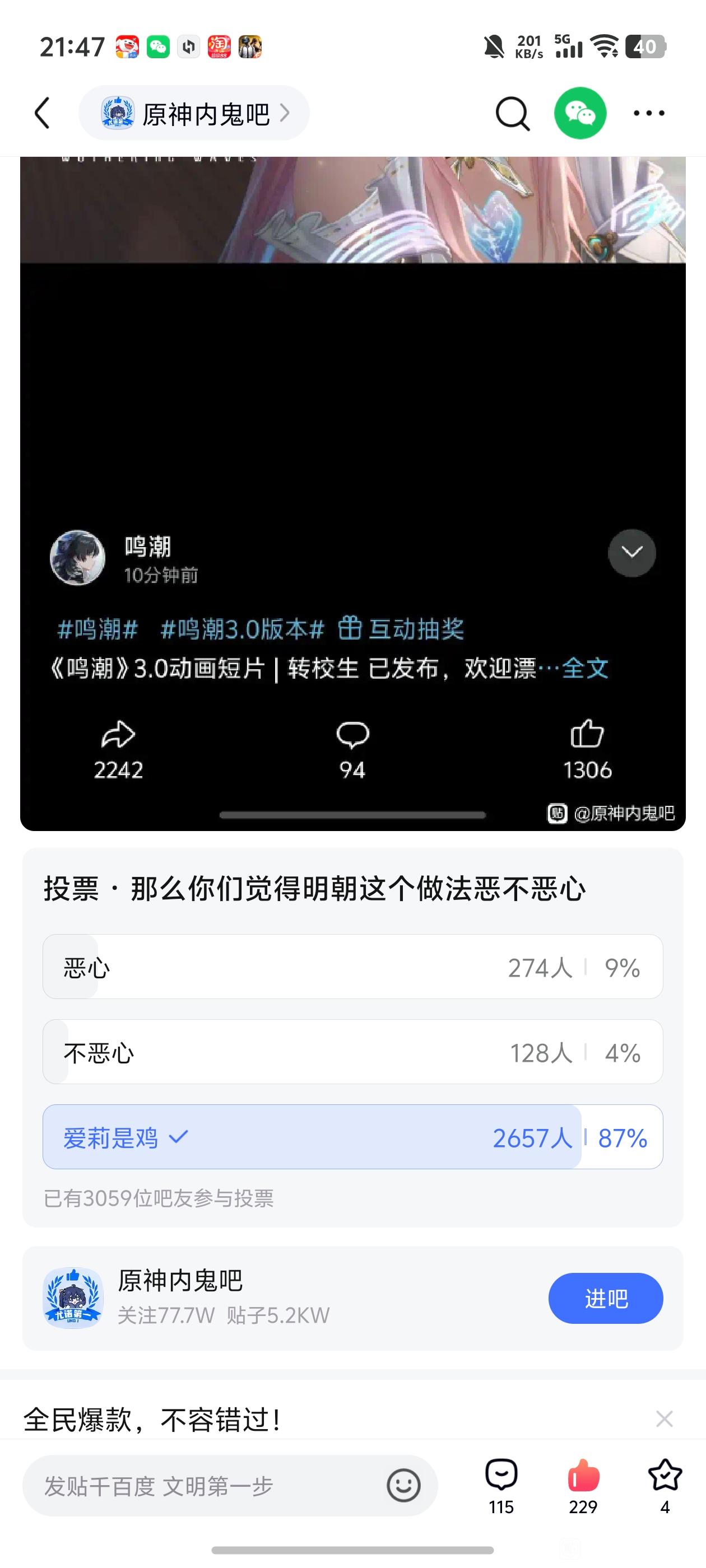Select the 不恶心 poll option
The image size is (706, 1568).
coord(352,1052)
